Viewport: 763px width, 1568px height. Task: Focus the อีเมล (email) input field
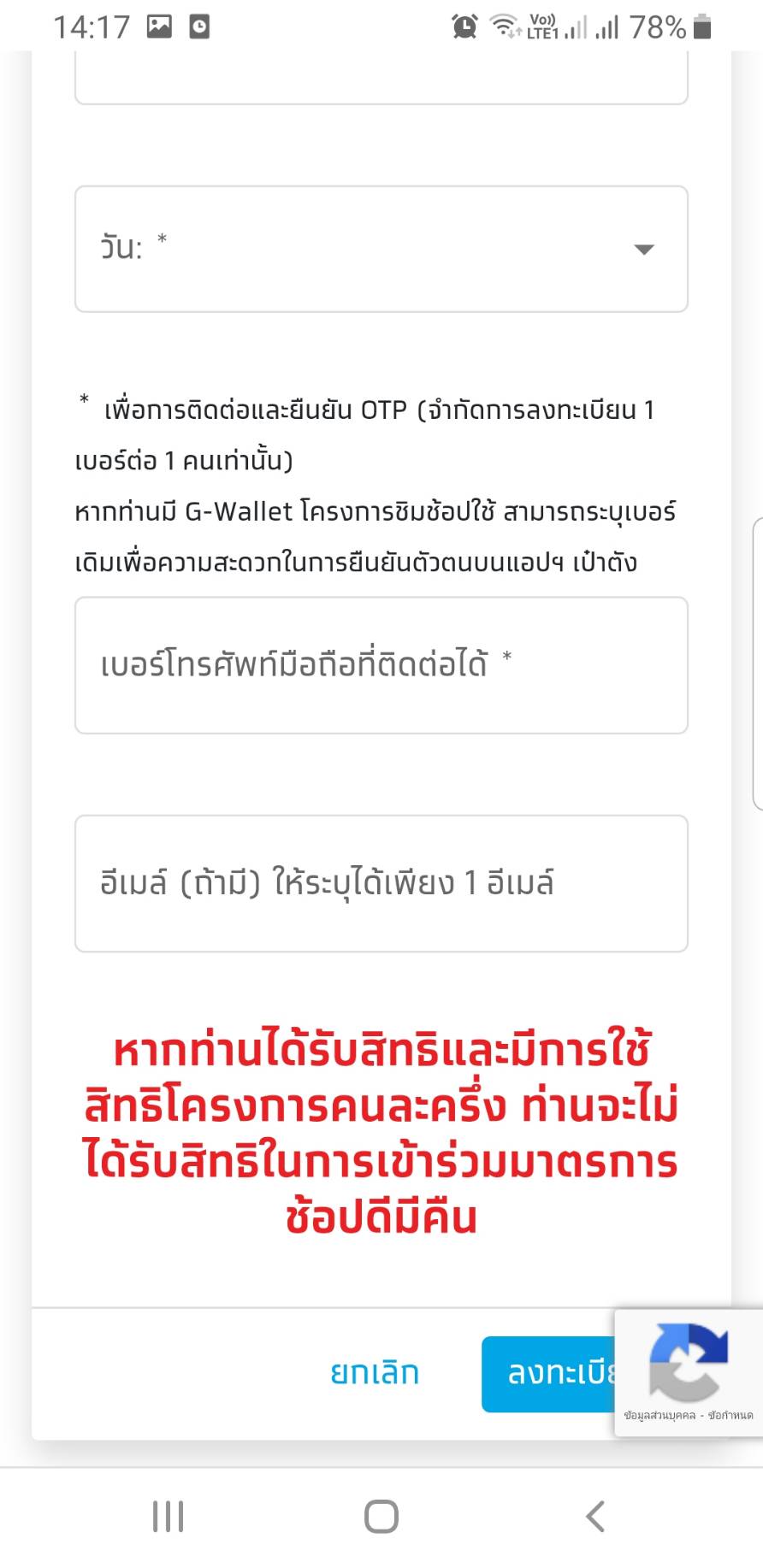point(381,883)
